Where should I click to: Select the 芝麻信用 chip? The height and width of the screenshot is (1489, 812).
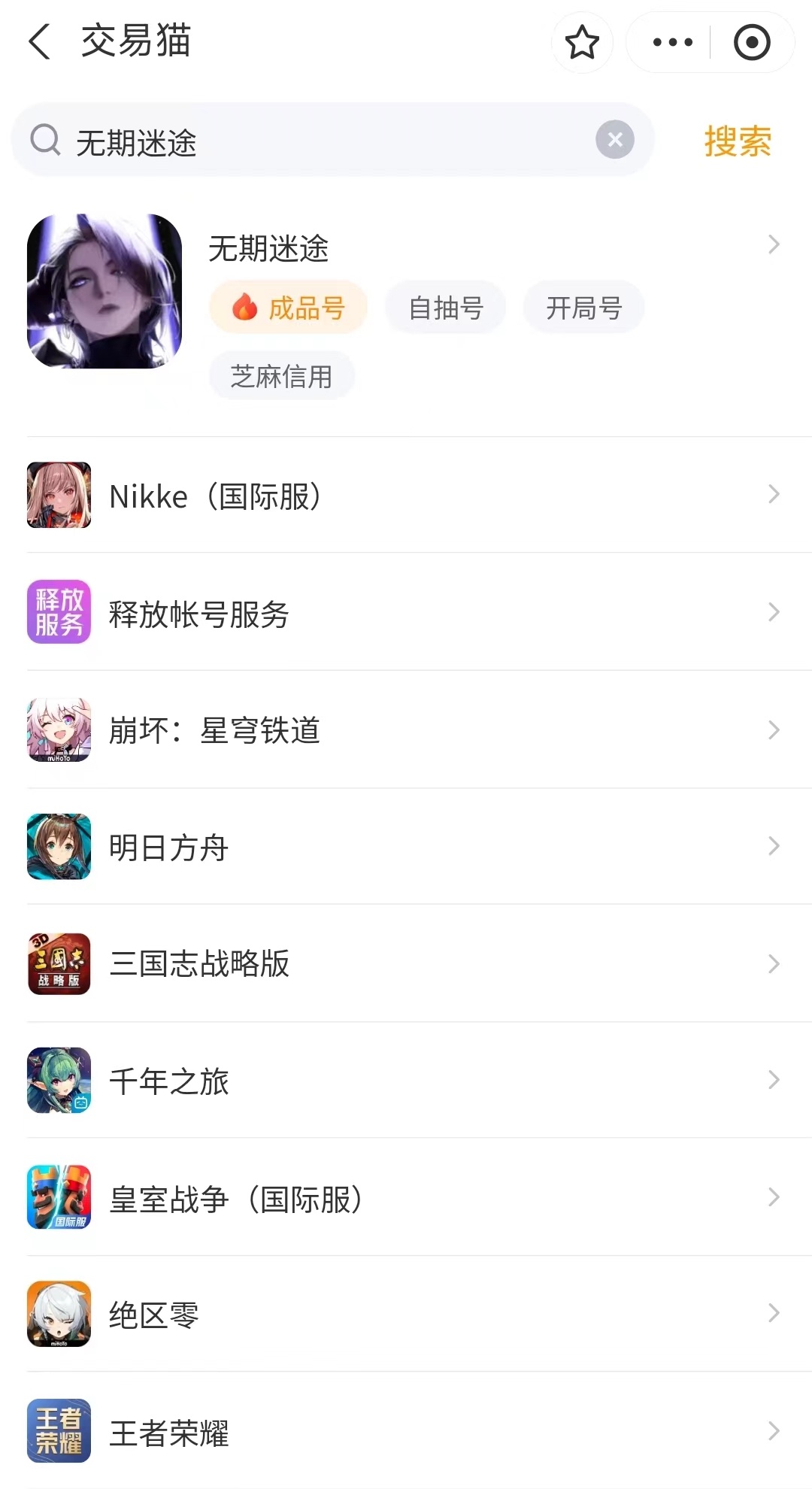point(281,376)
